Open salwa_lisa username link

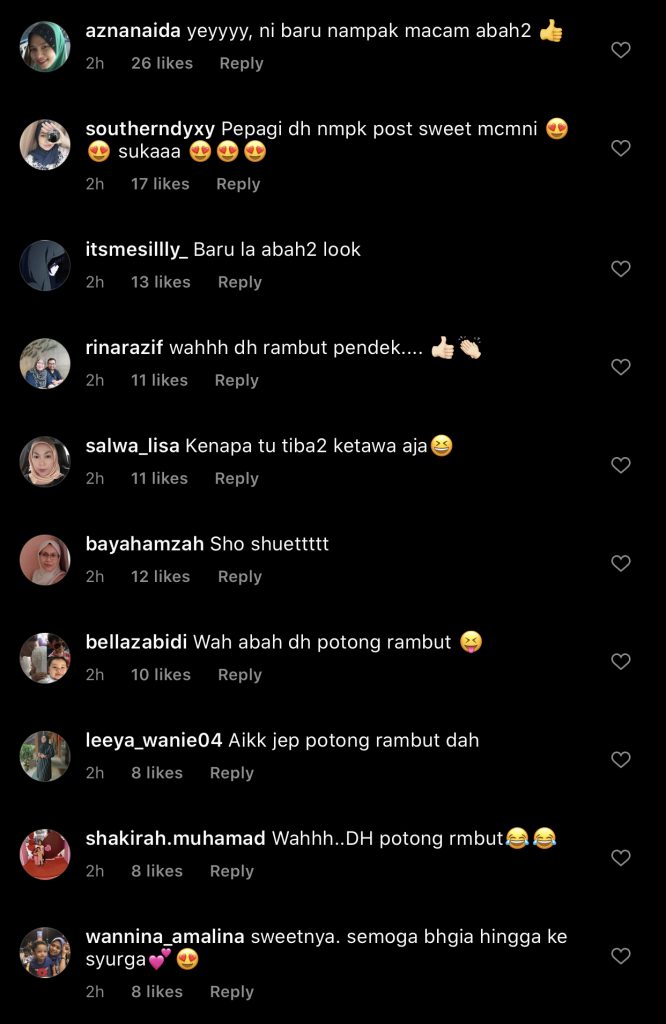click(x=132, y=447)
